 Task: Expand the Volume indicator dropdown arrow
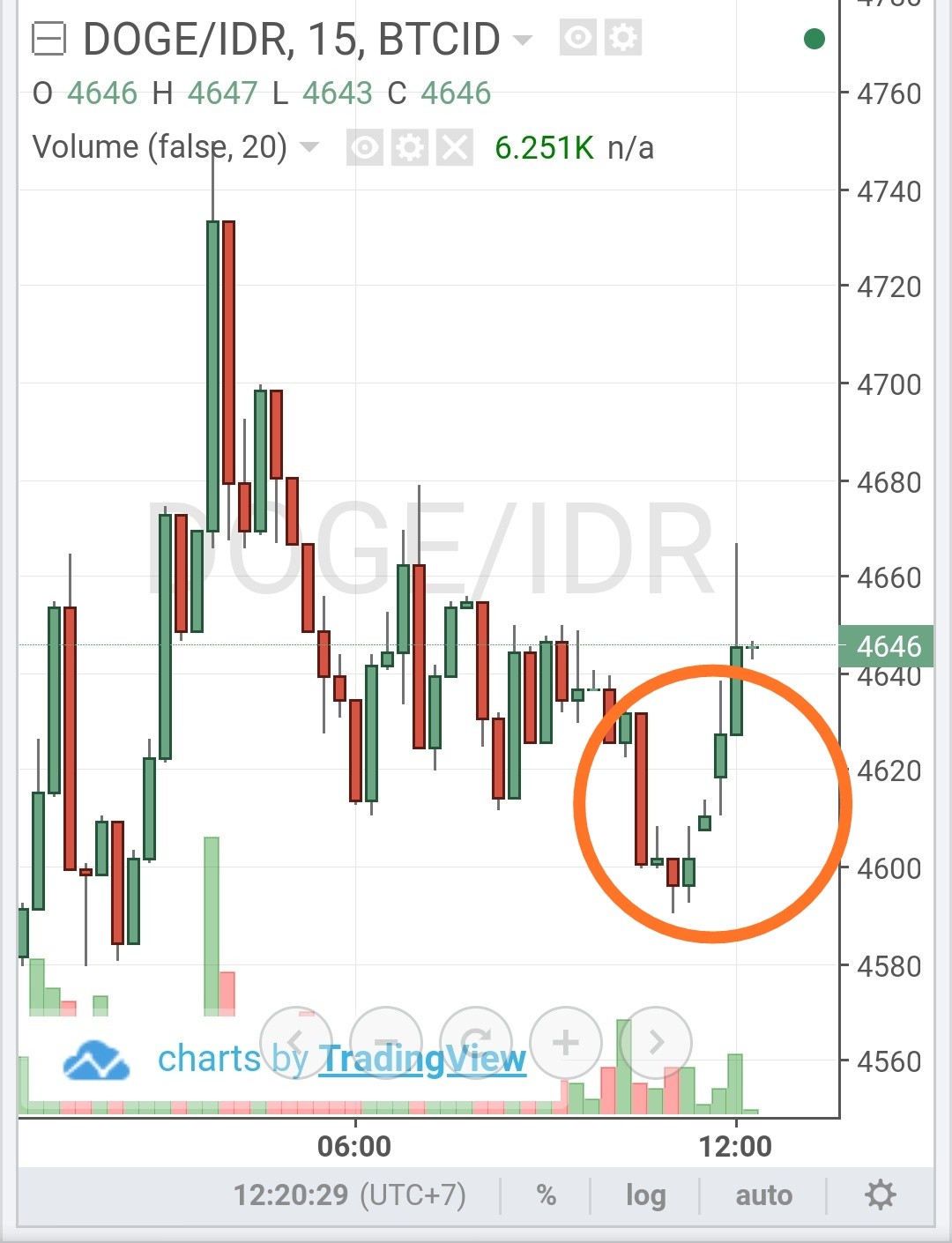coord(309,146)
